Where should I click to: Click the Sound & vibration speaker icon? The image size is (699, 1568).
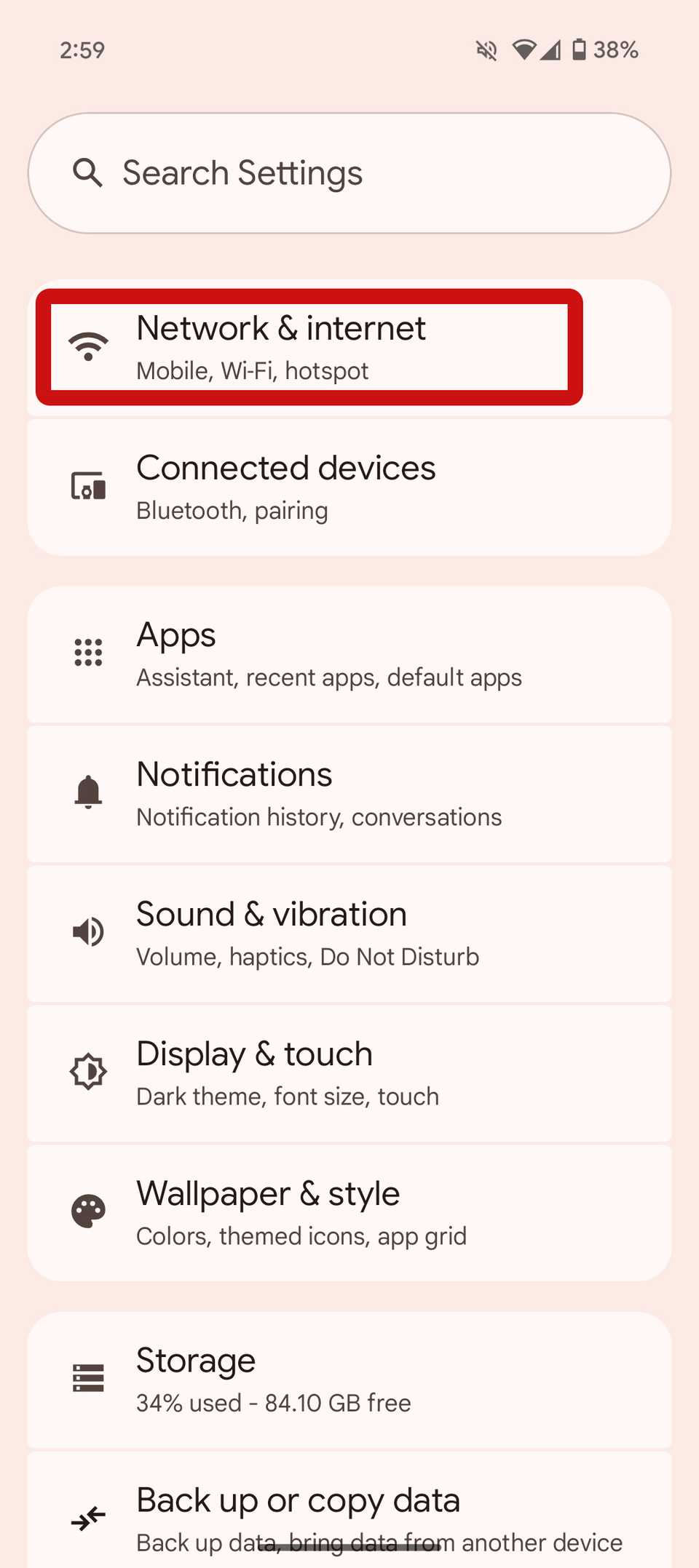[87, 932]
